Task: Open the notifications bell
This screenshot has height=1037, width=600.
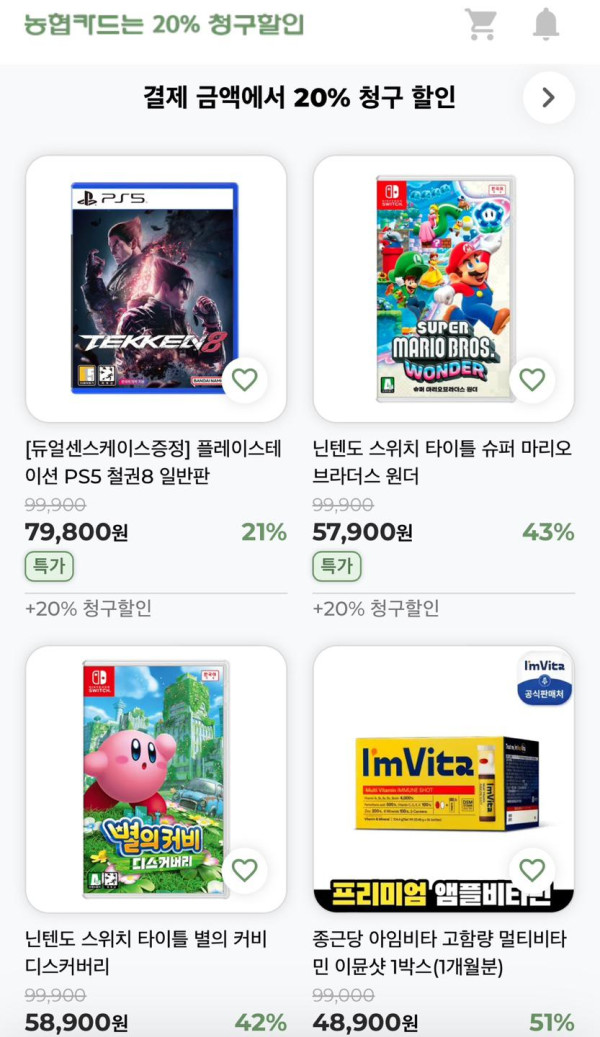Action: pyautogui.click(x=546, y=24)
